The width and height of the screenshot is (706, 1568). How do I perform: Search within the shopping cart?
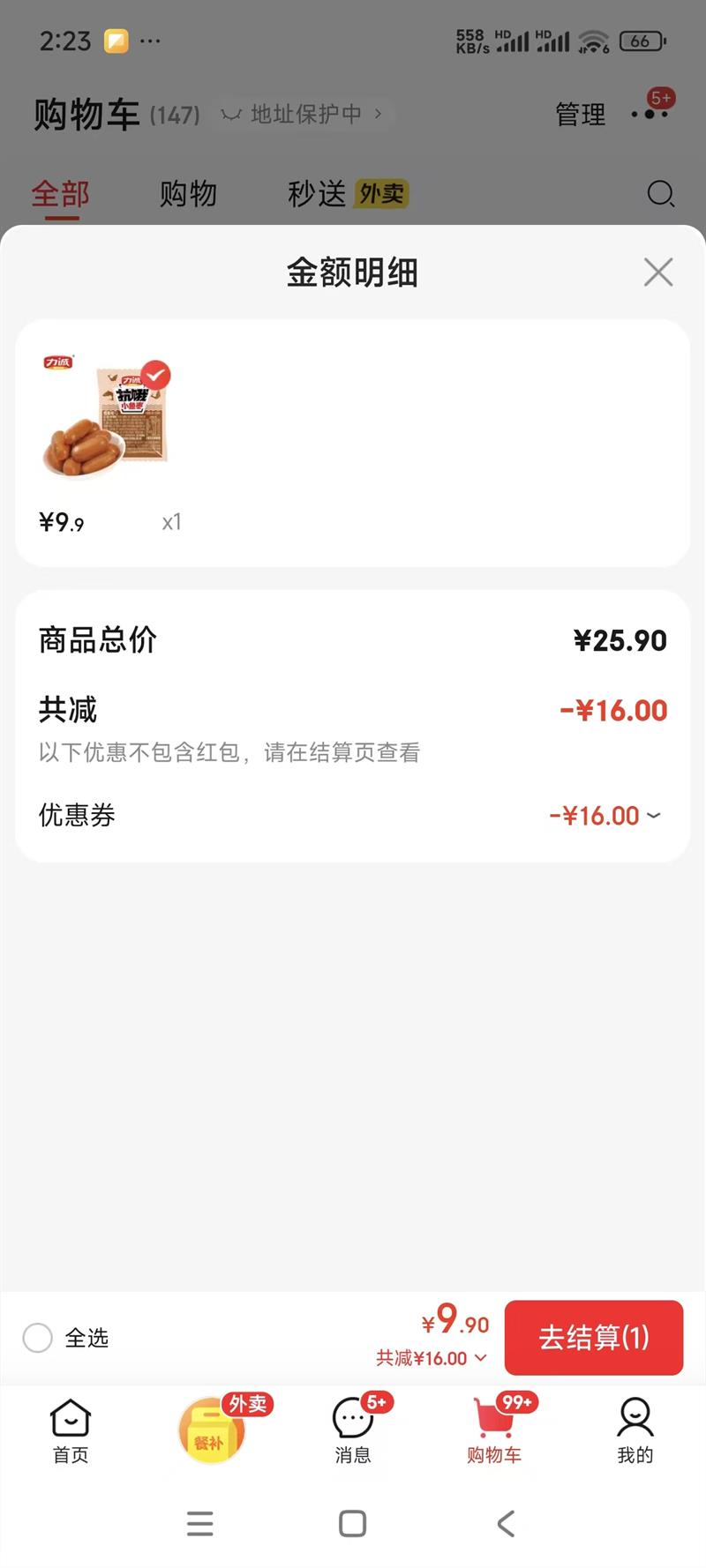pos(660,194)
